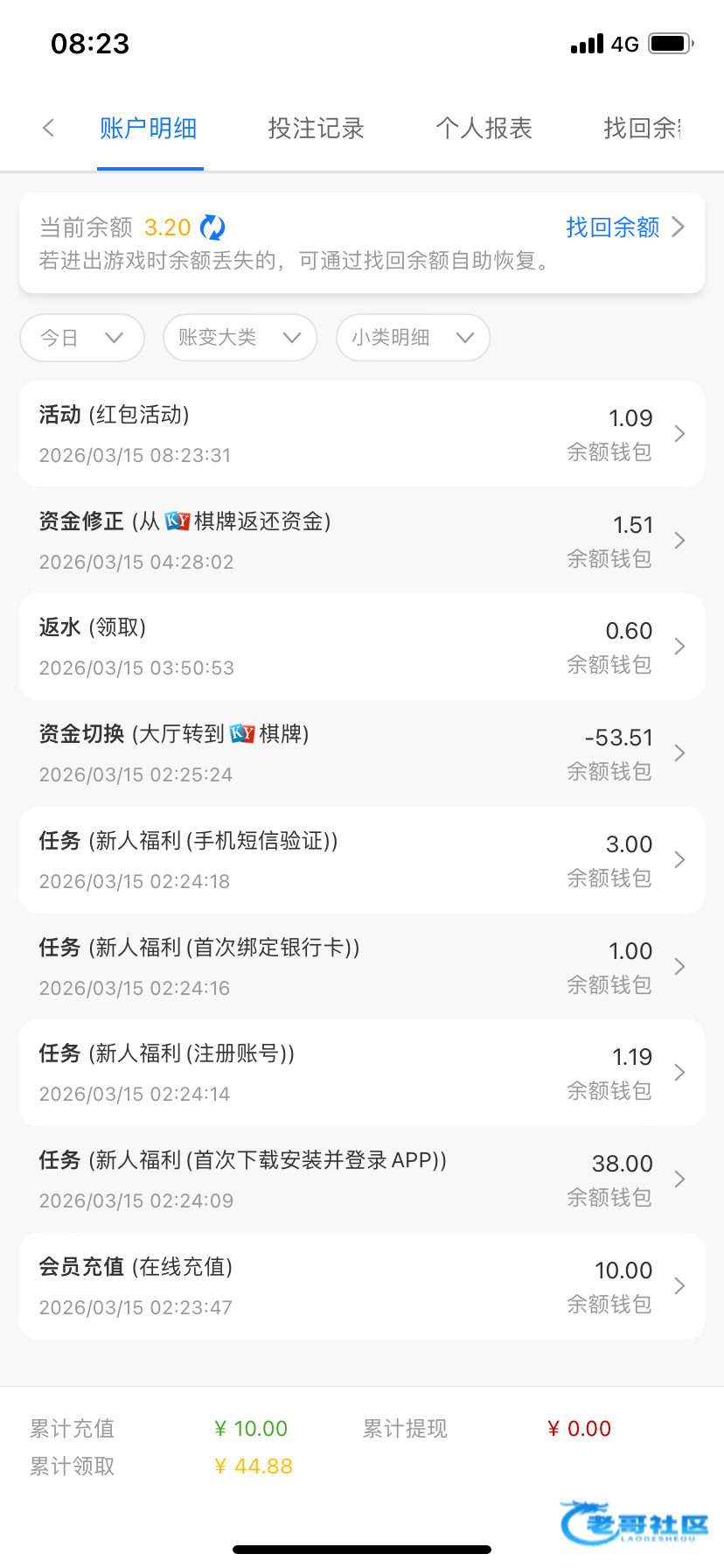
Task: Open the 返水 (领取) 0.60 record
Action: tap(362, 647)
